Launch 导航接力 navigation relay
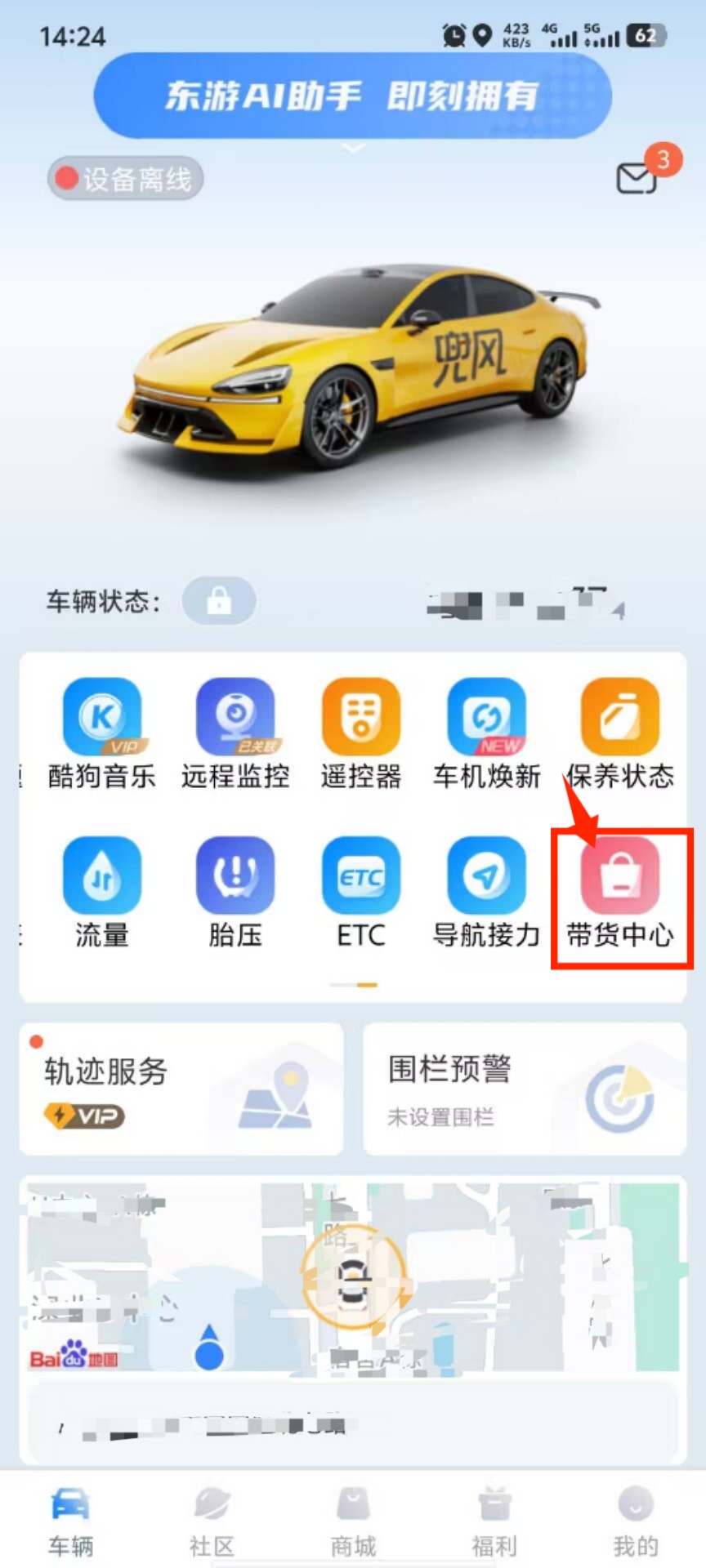The width and height of the screenshot is (706, 1568). click(x=486, y=891)
